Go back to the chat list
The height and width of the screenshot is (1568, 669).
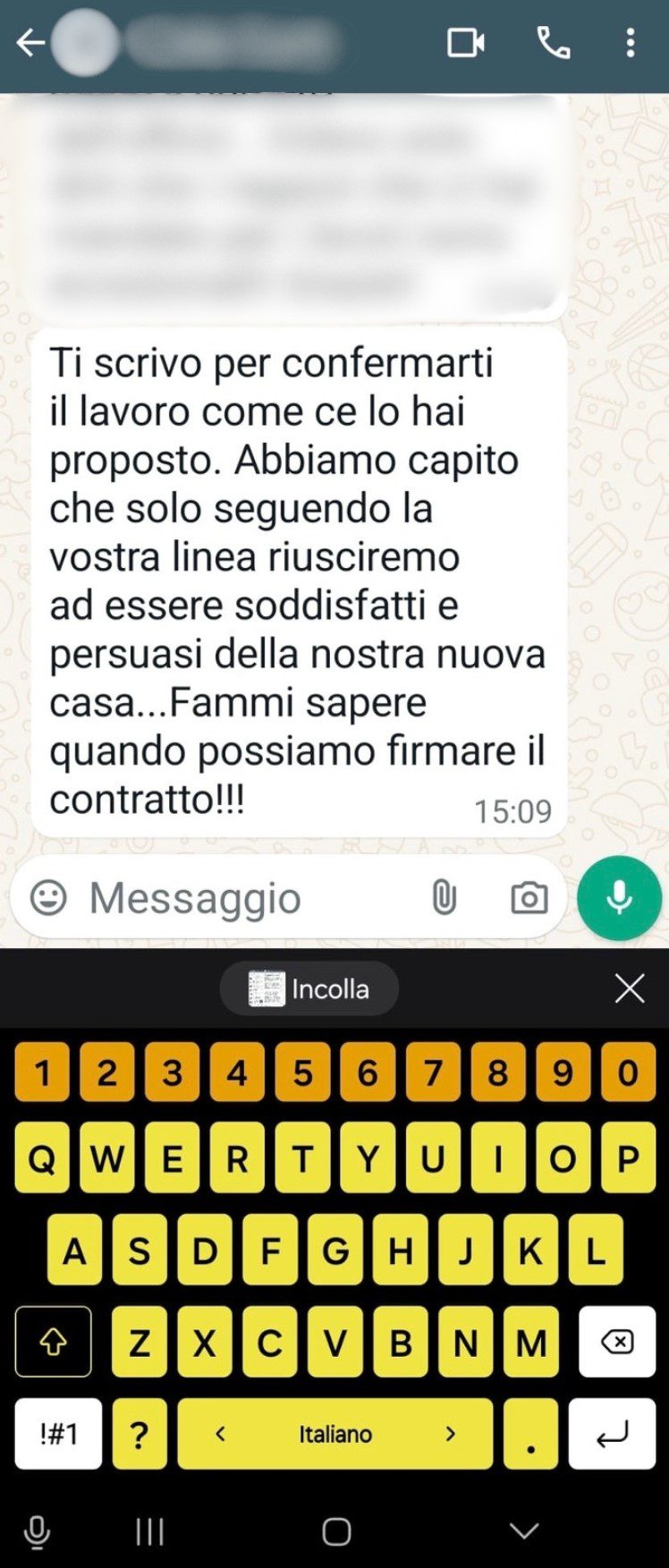pos(31,42)
